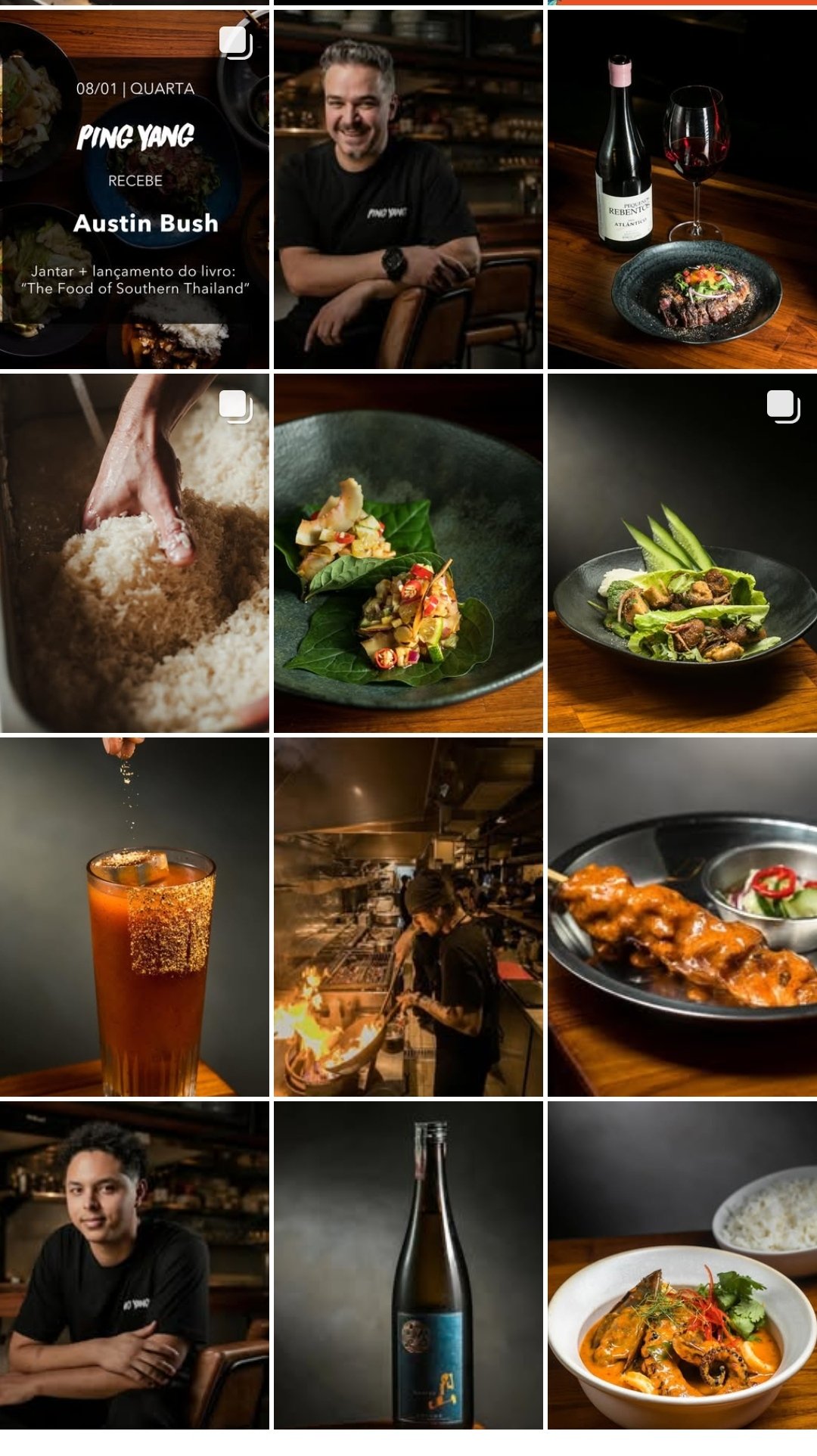Open the young staff member portrait post
This screenshot has height=1456, width=817.
[135, 1265]
